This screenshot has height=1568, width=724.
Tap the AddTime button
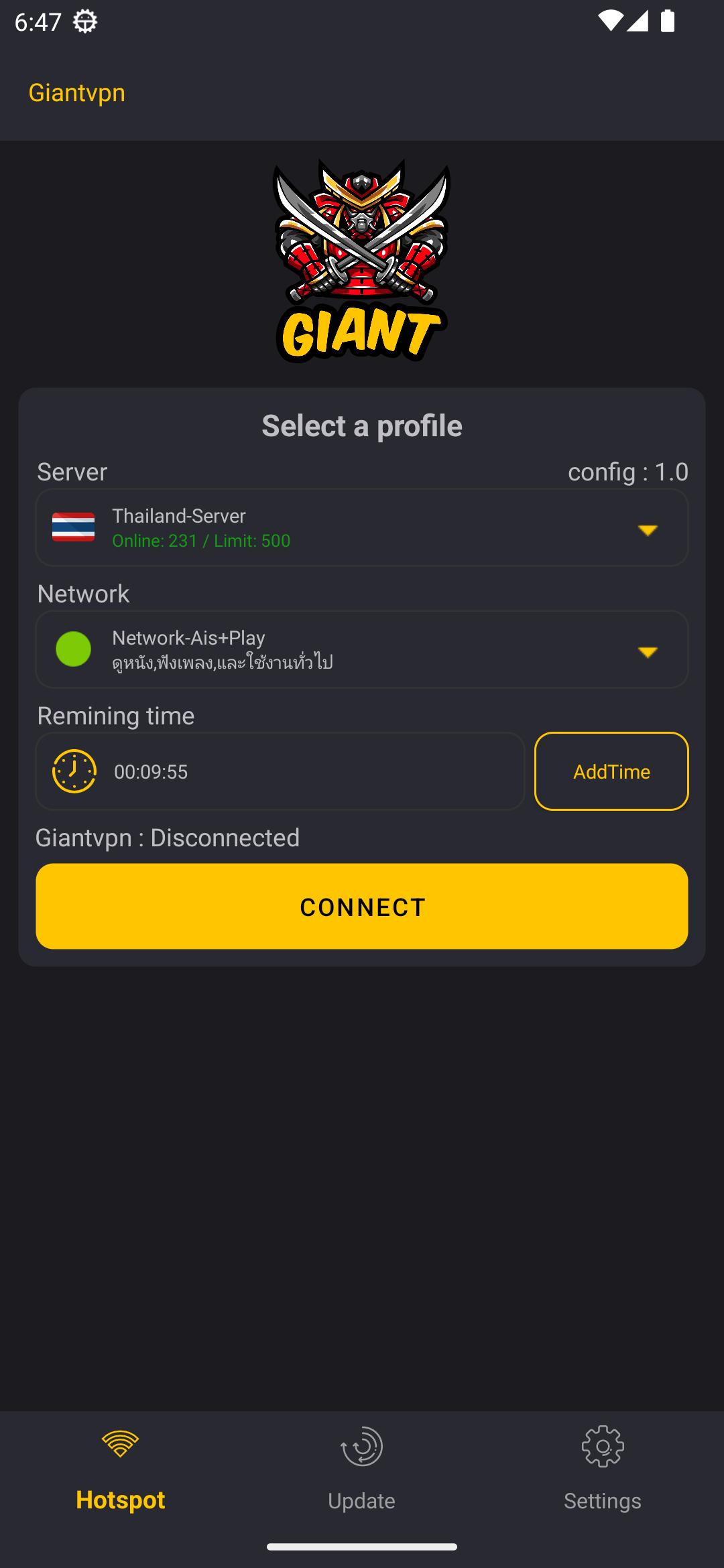click(x=611, y=771)
